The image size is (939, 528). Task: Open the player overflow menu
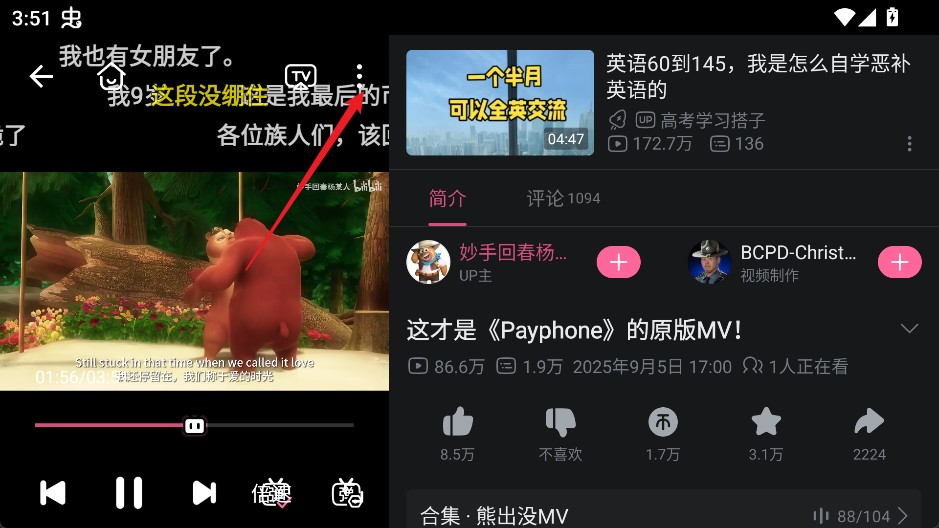[360, 76]
